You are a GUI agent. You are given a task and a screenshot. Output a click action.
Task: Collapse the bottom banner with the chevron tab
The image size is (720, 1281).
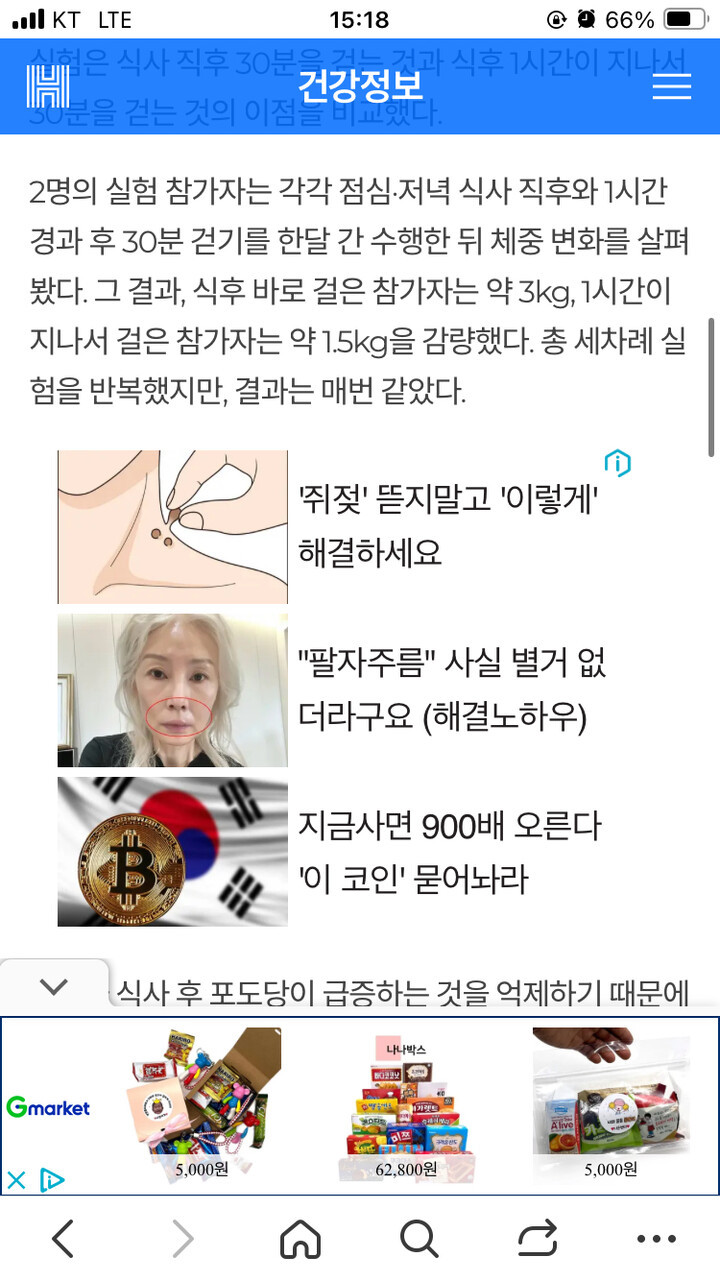pyautogui.click(x=54, y=987)
